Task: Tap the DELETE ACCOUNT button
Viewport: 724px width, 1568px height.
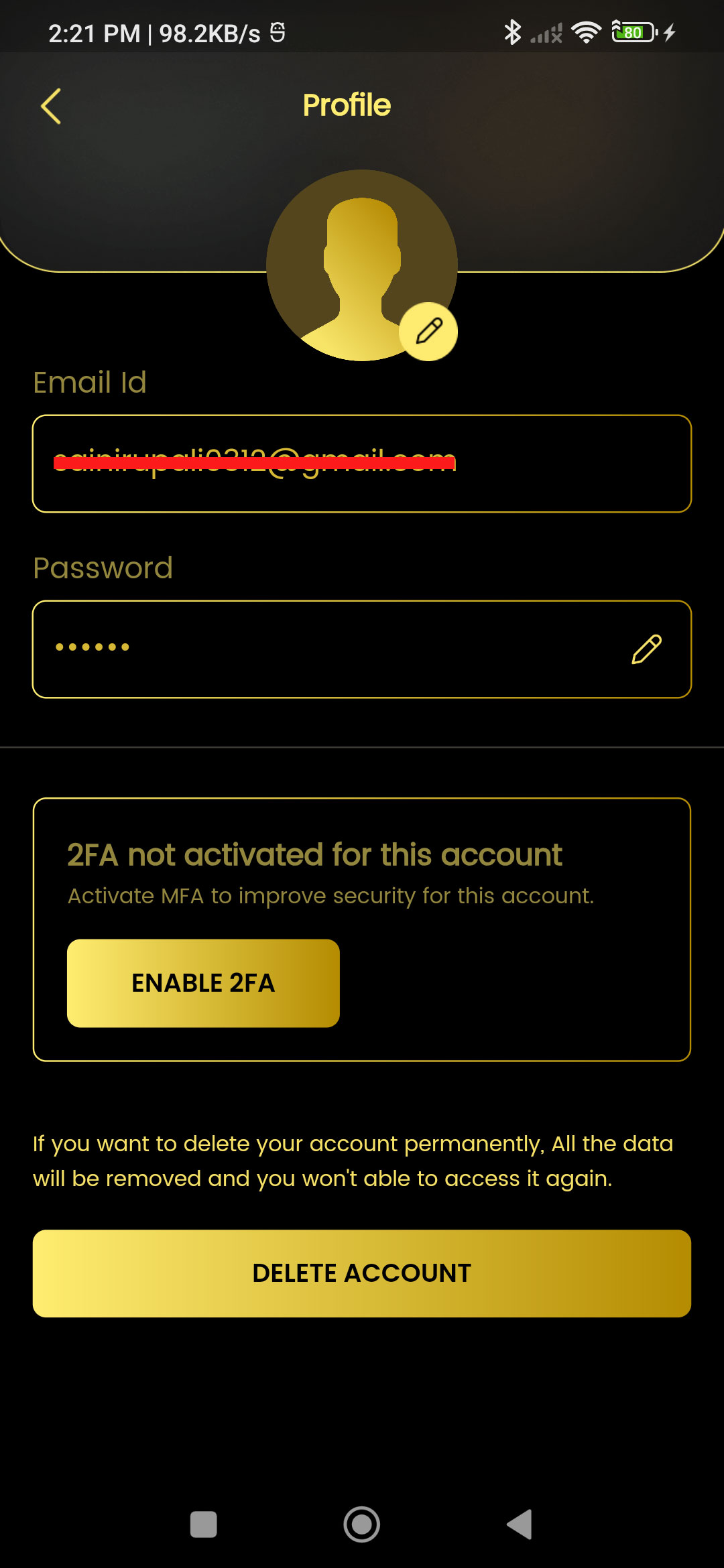Action: [362, 1273]
